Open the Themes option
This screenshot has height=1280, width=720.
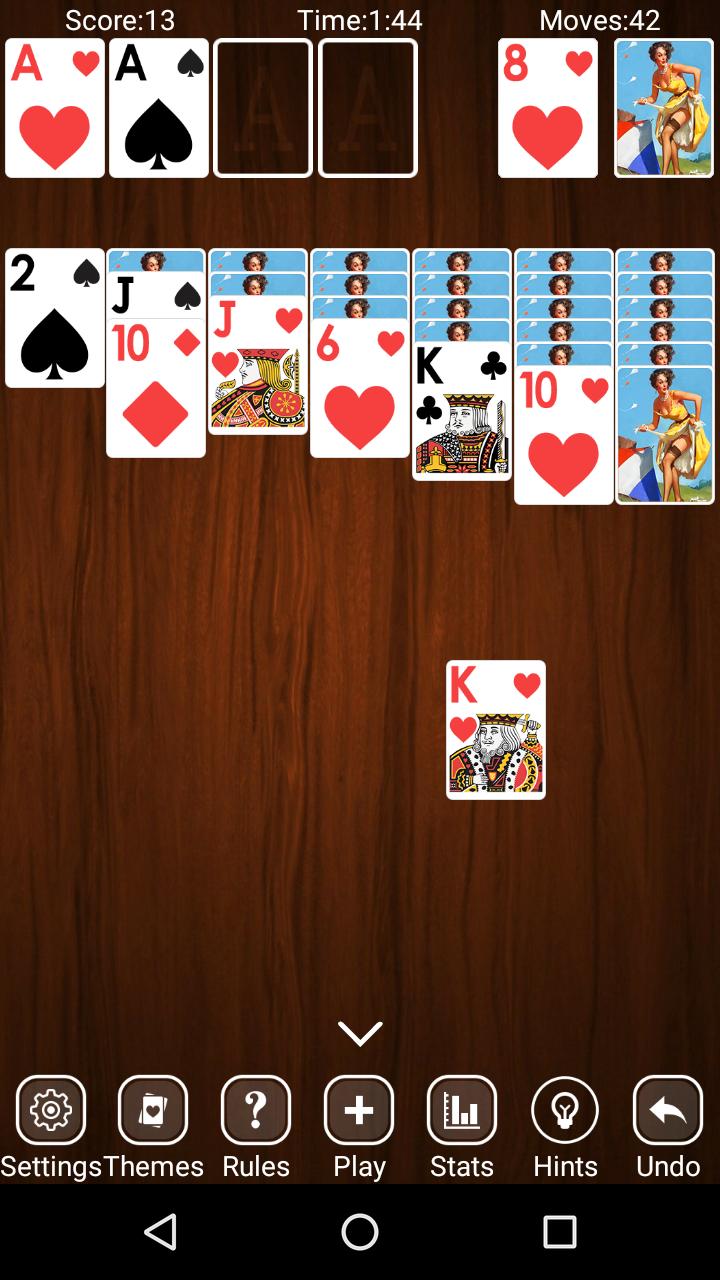click(x=153, y=1110)
